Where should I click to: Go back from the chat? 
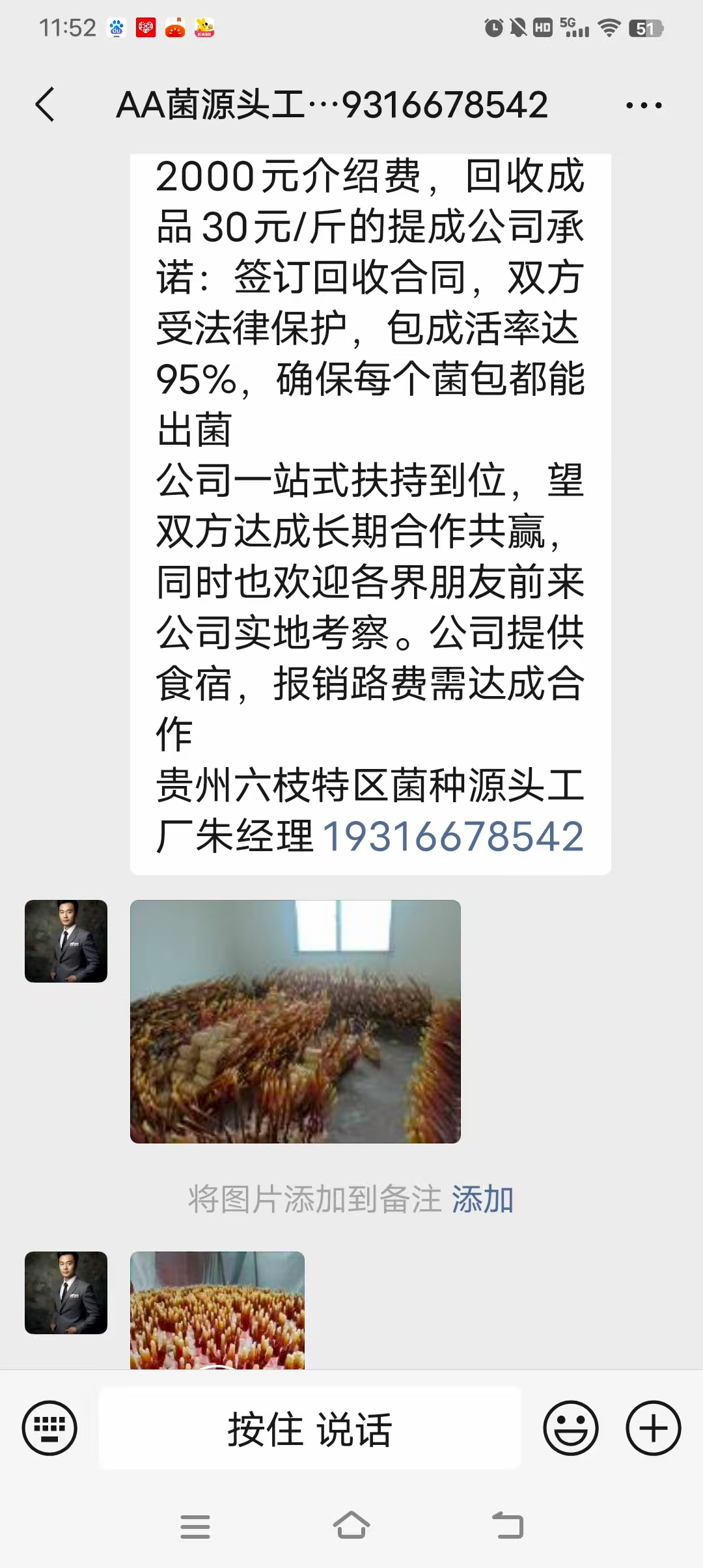coord(45,105)
